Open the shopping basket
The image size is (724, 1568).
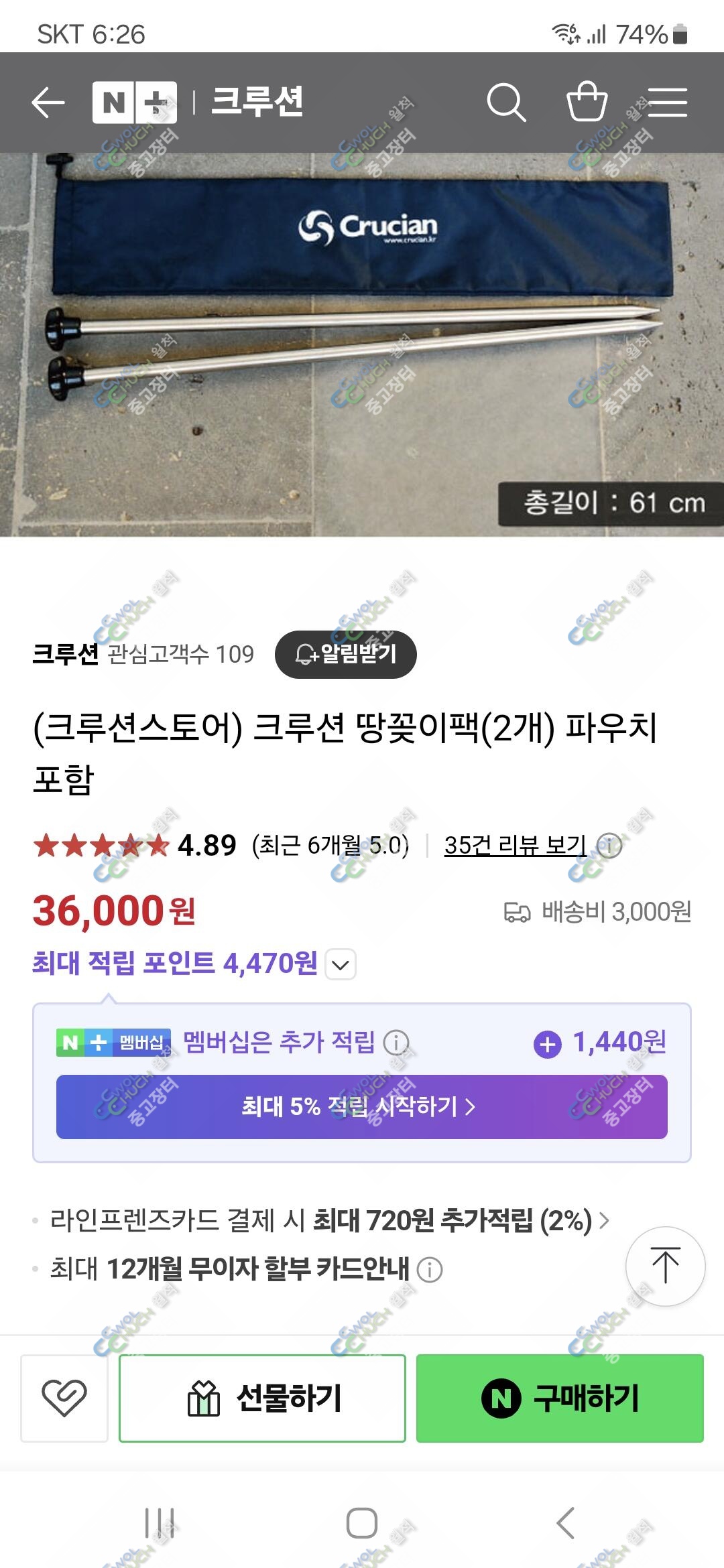587,102
